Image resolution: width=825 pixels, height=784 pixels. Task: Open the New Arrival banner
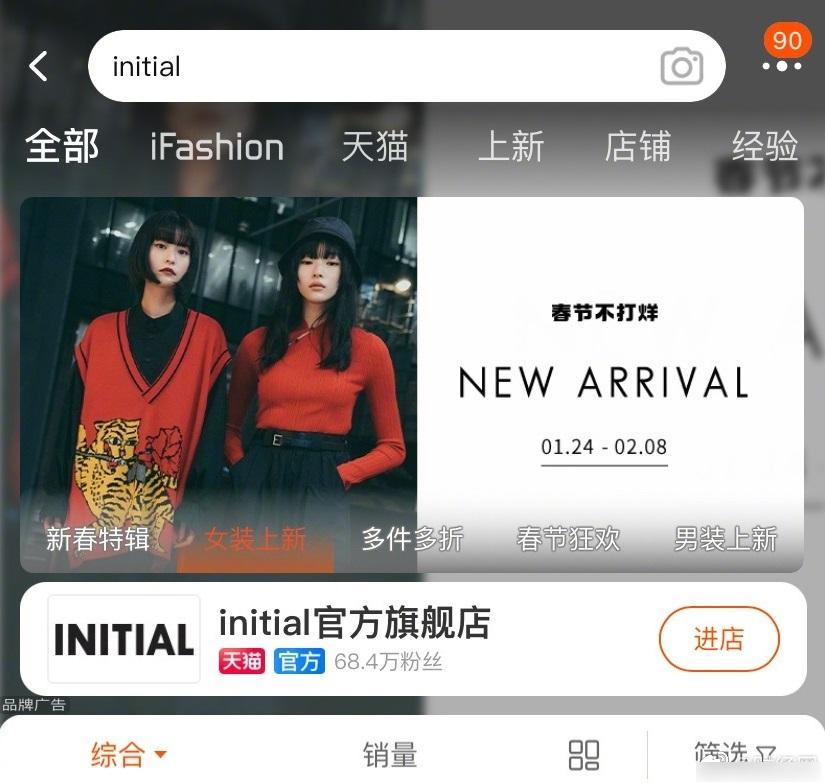tap(604, 380)
